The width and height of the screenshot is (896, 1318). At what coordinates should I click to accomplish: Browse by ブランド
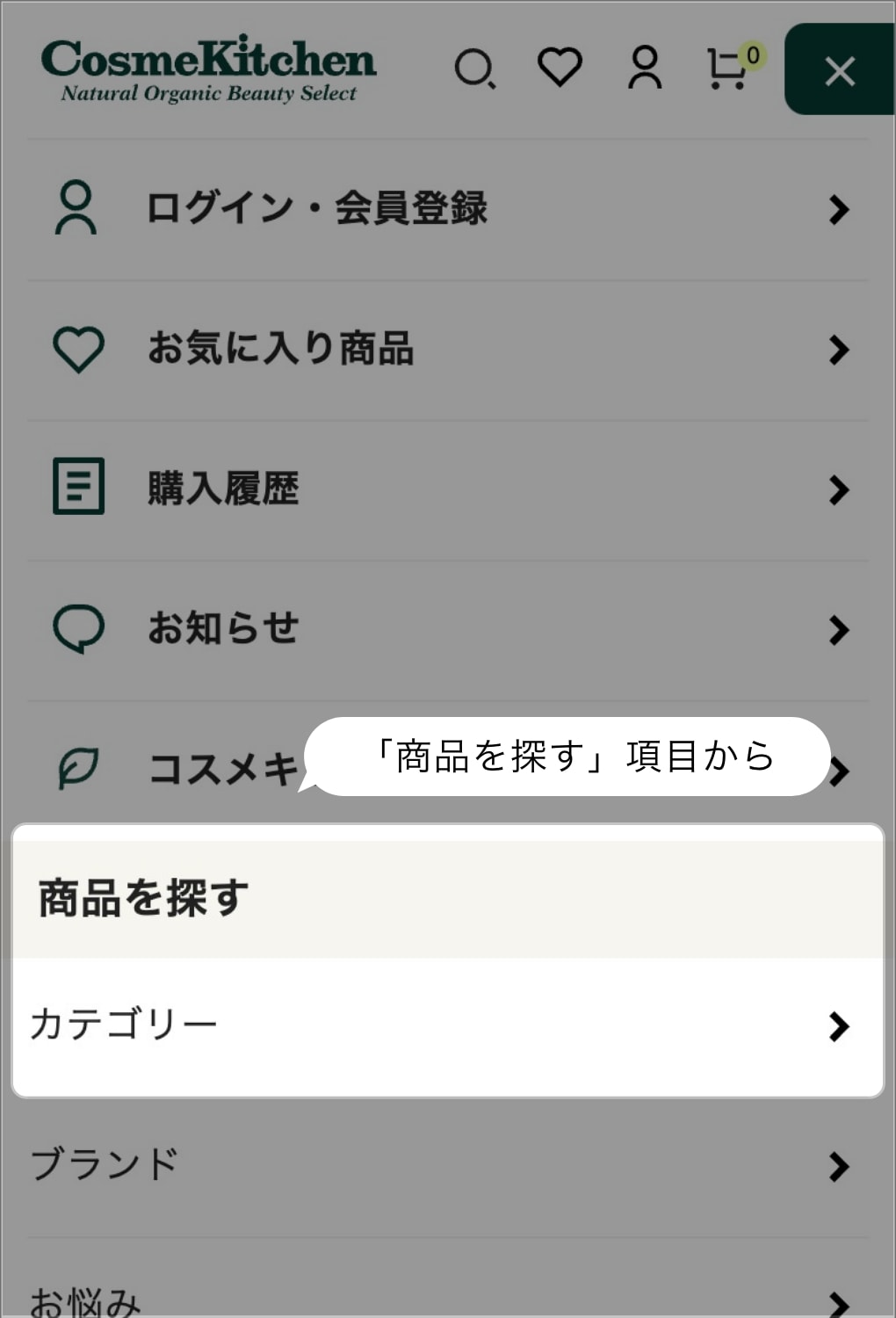pos(448,1165)
